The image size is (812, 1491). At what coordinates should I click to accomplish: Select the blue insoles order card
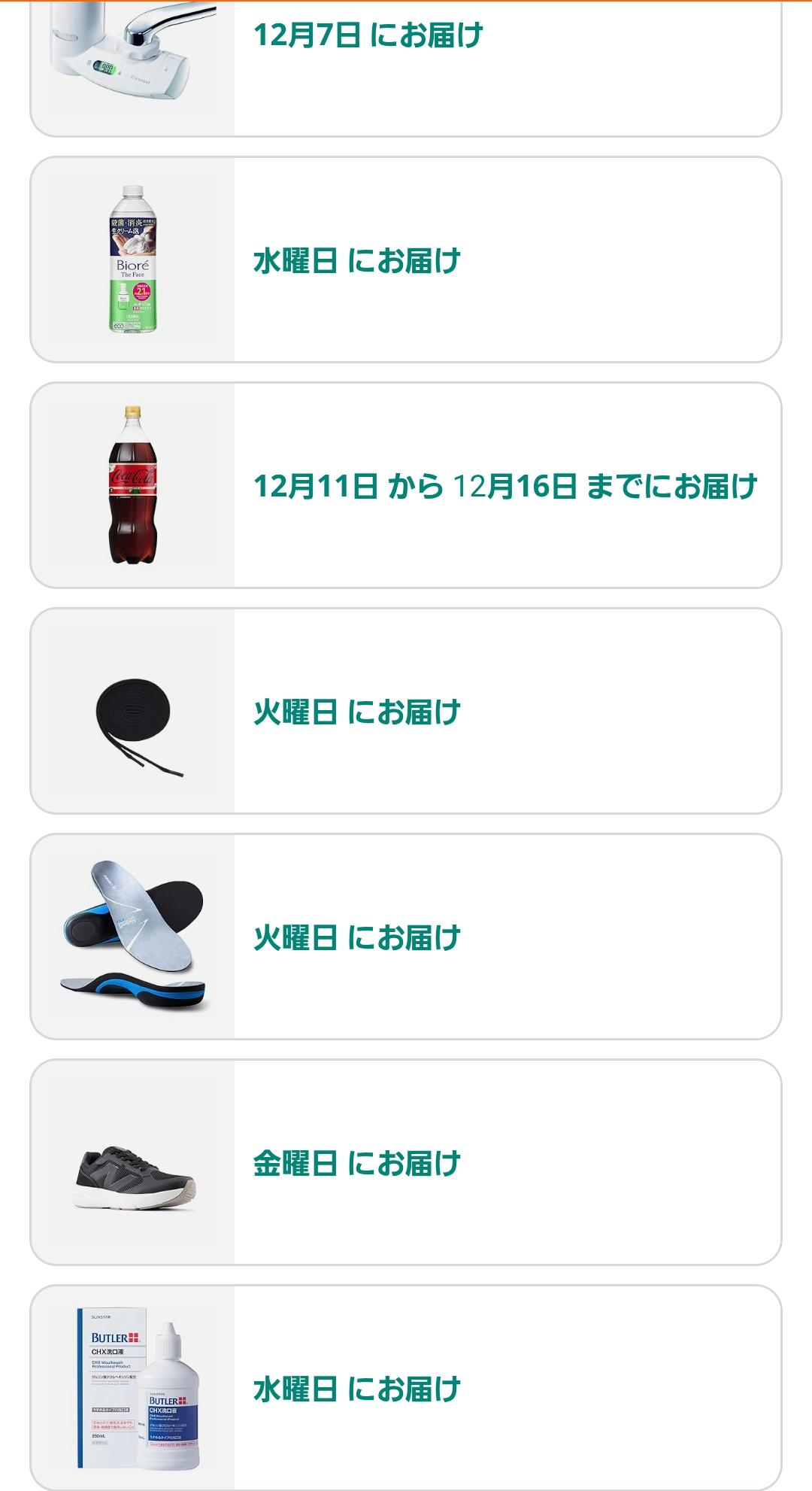coord(406,937)
